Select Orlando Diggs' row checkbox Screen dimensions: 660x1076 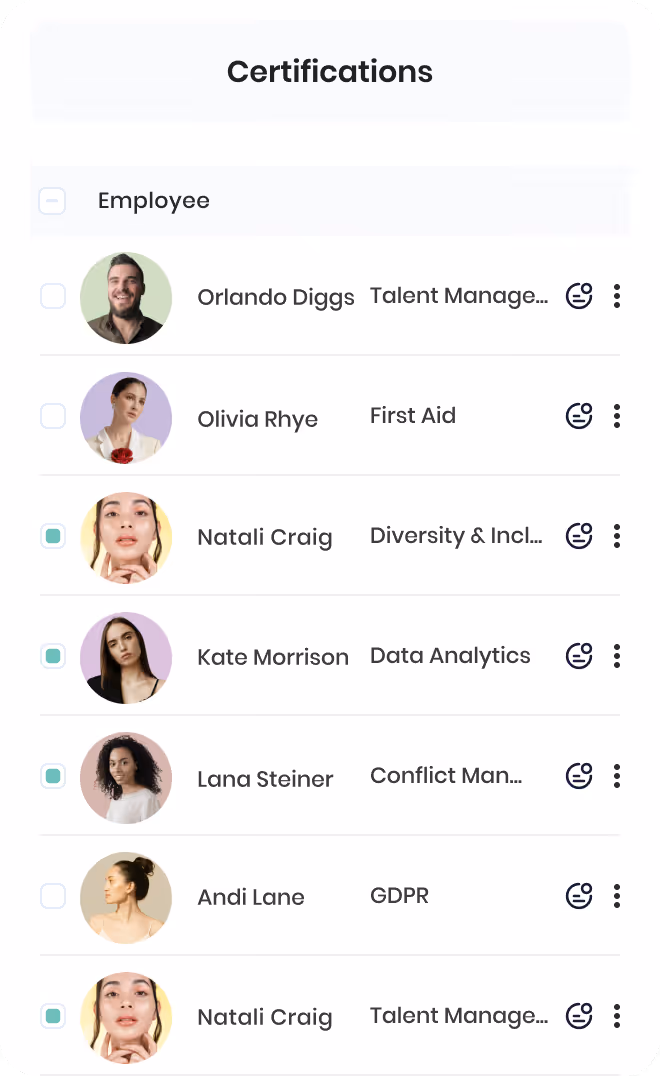click(x=53, y=296)
